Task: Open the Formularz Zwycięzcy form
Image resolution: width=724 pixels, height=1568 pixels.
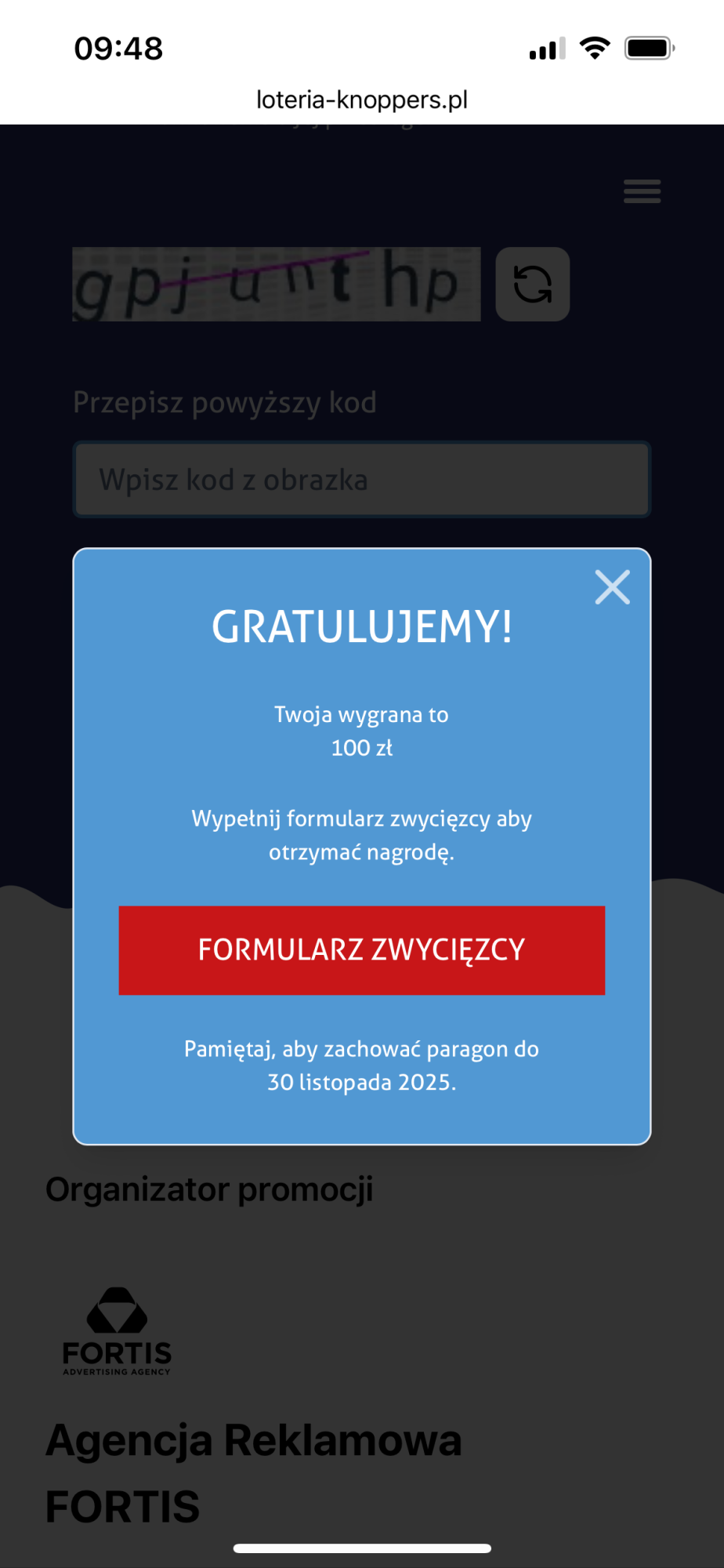Action: click(x=361, y=950)
